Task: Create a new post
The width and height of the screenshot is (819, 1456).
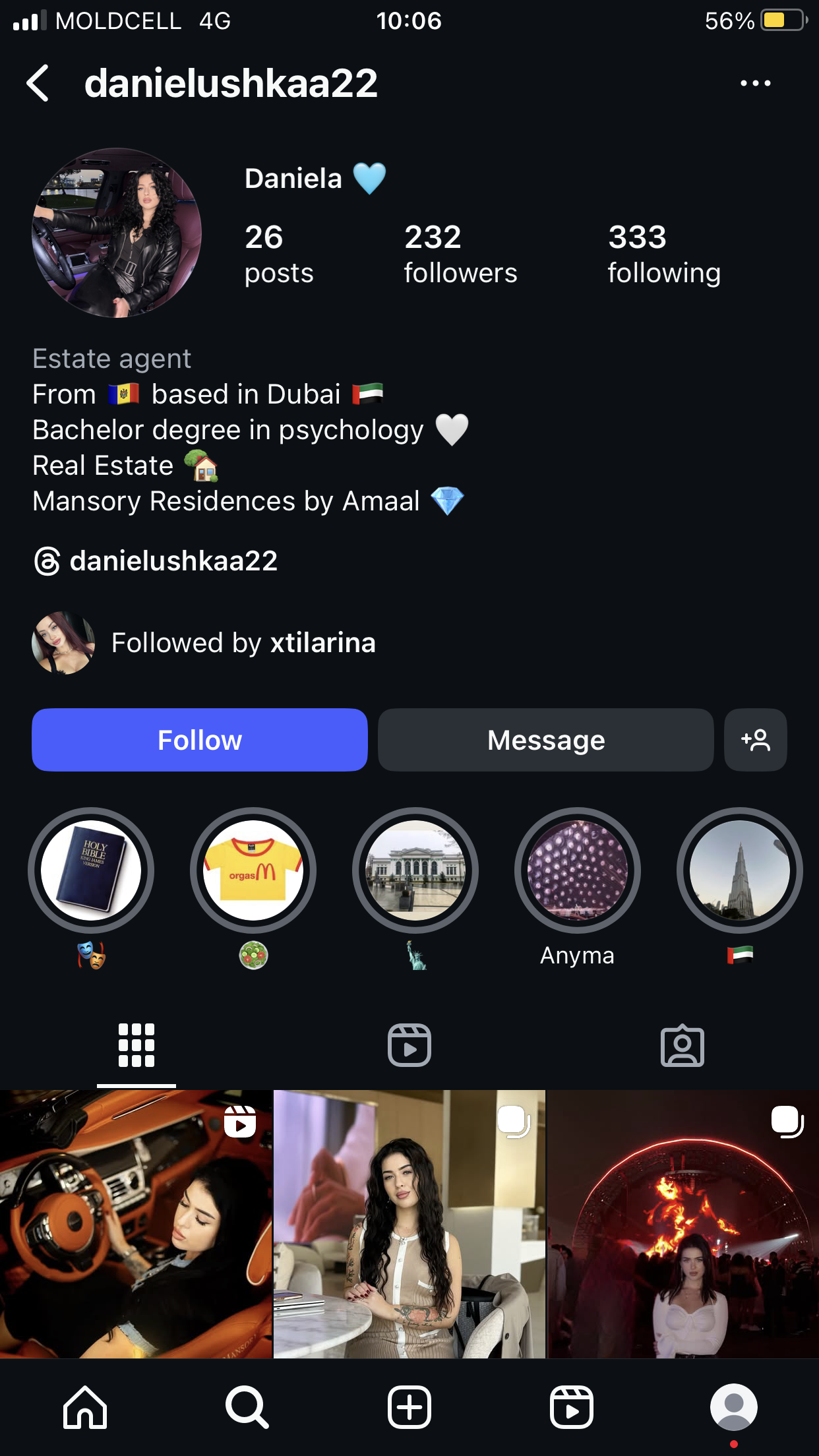Action: (409, 1407)
